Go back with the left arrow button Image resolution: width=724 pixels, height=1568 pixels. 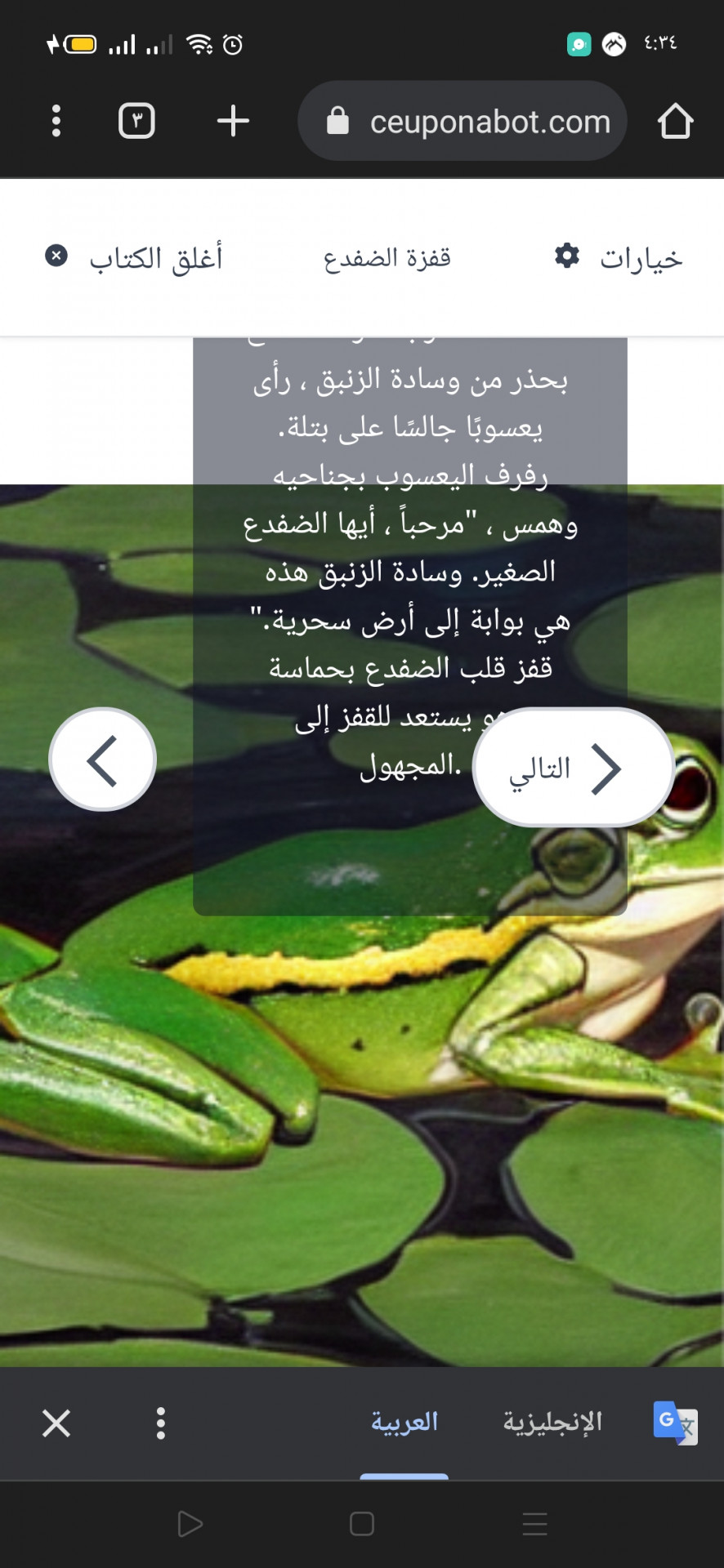[x=102, y=759]
